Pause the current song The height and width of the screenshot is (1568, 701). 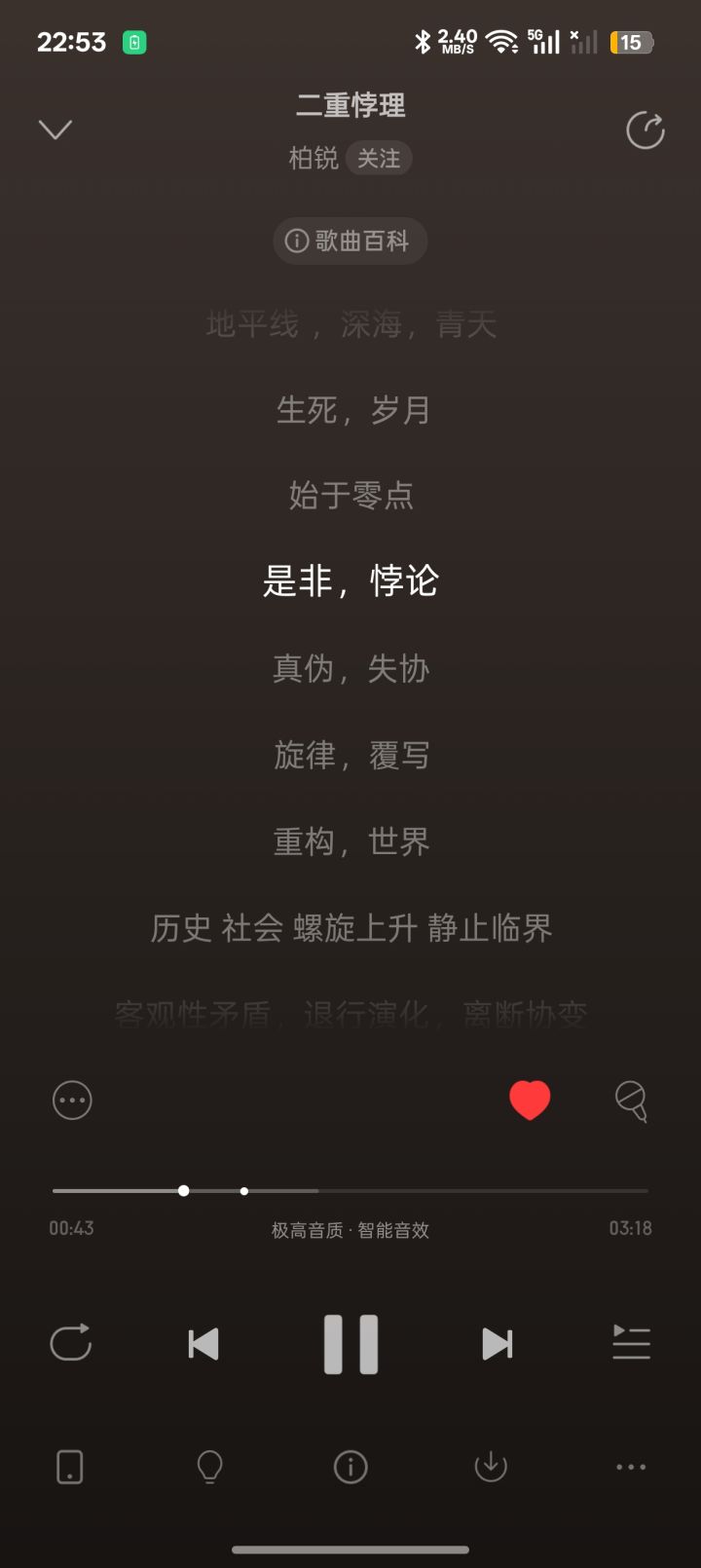point(350,1344)
